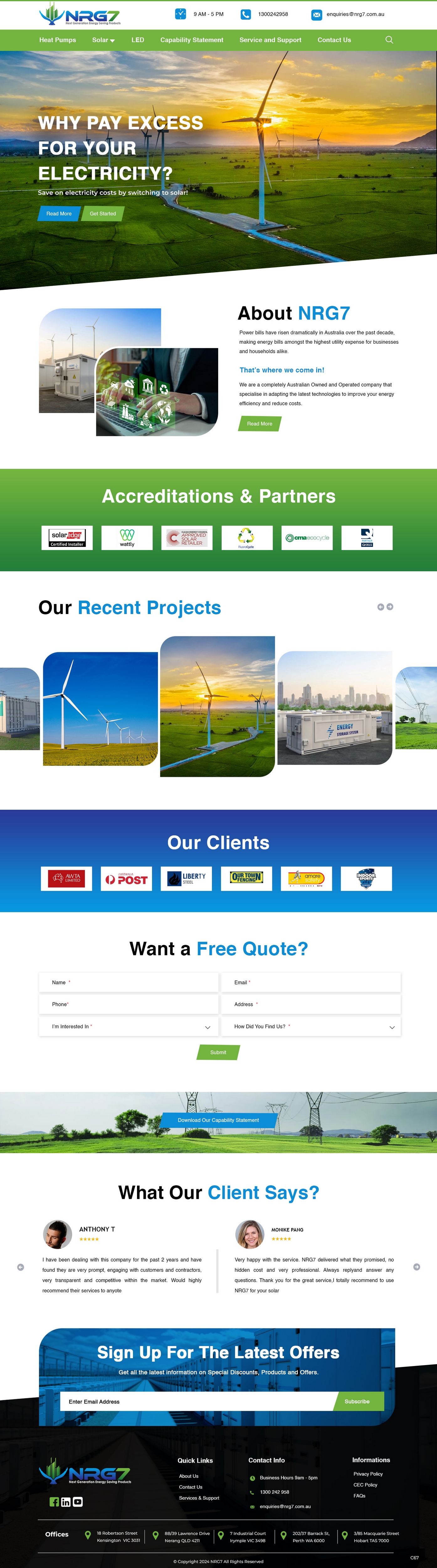Expand the Solar menu

point(103,40)
